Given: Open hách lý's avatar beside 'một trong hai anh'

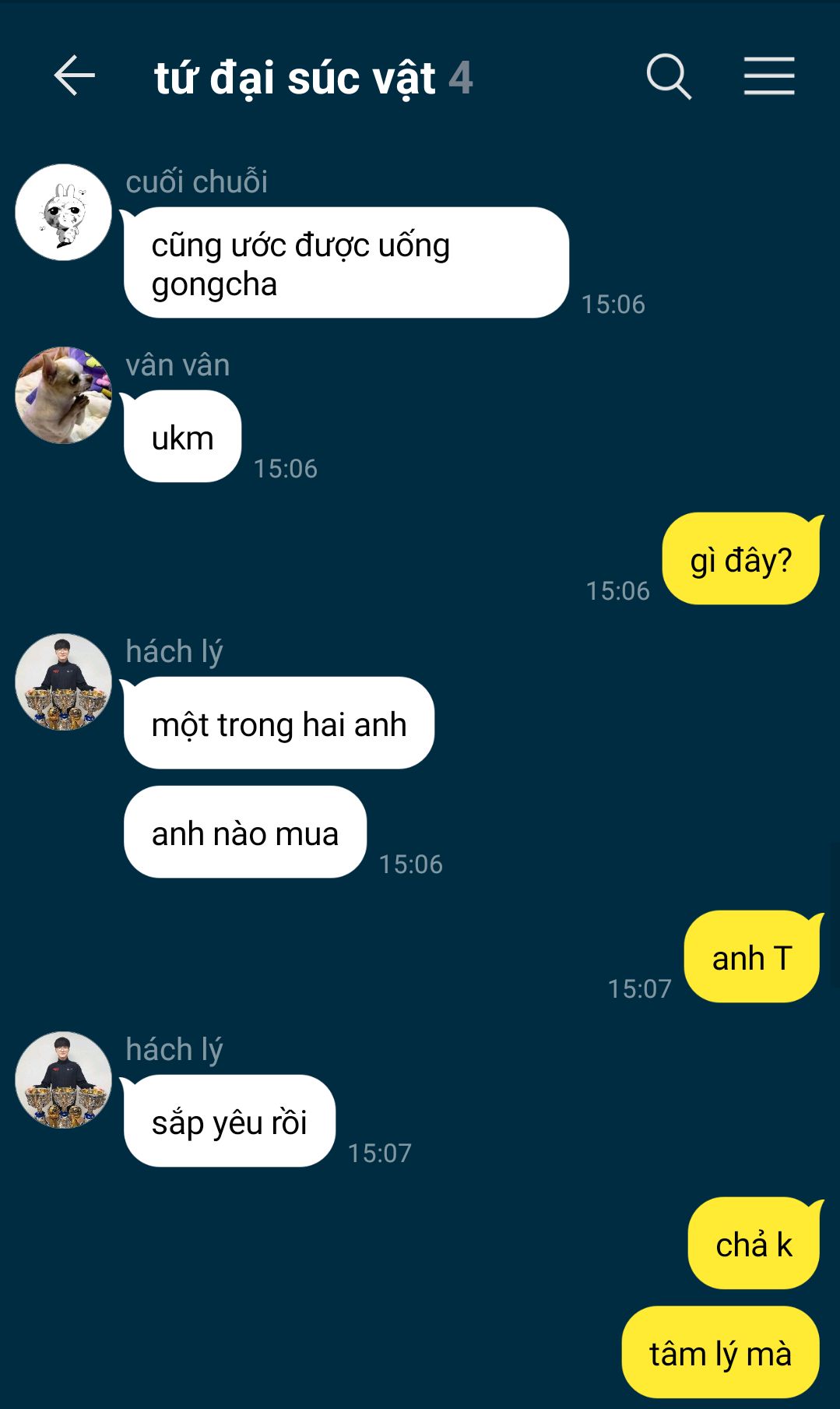Looking at the screenshot, I should pos(63,682).
